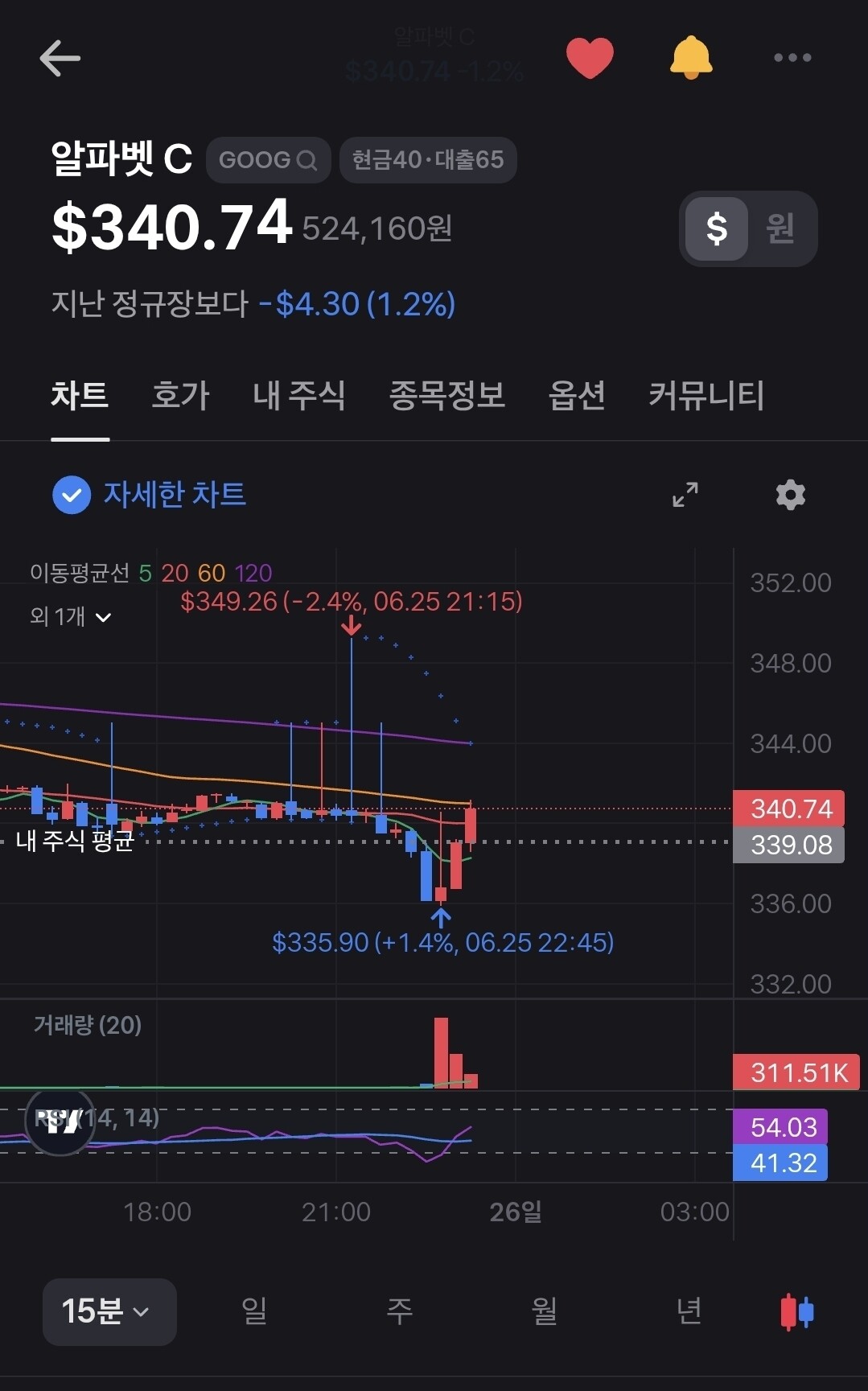Image resolution: width=868 pixels, height=1391 pixels.
Task: Go back using the arrow icon
Action: [60, 58]
